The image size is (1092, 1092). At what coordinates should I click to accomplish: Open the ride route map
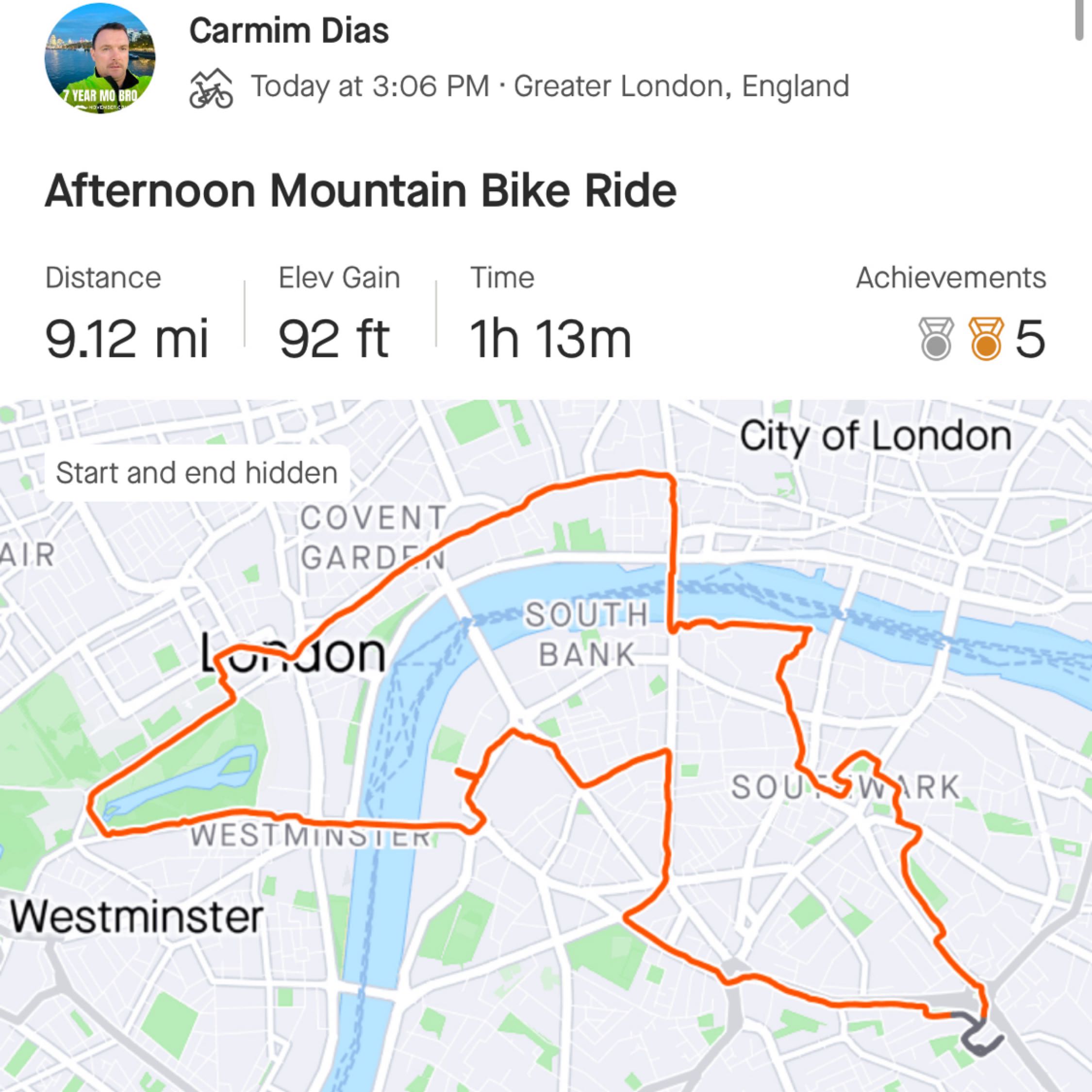(546, 746)
